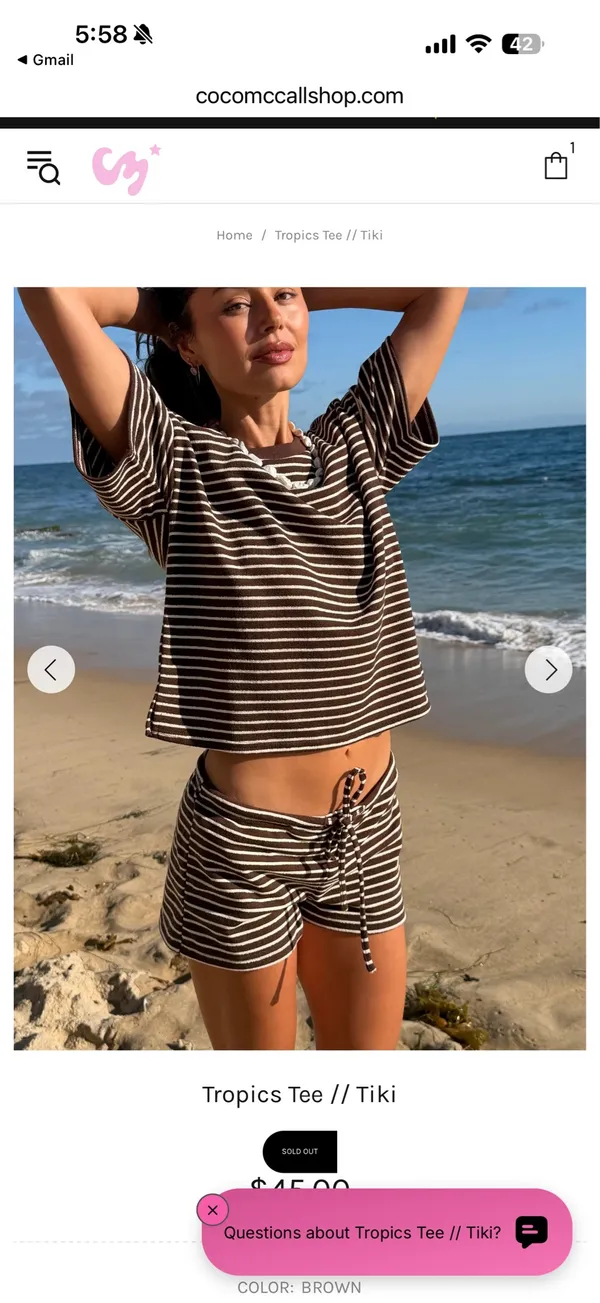
Task: Tap the cocomccallshop.com address bar
Action: click(x=300, y=97)
